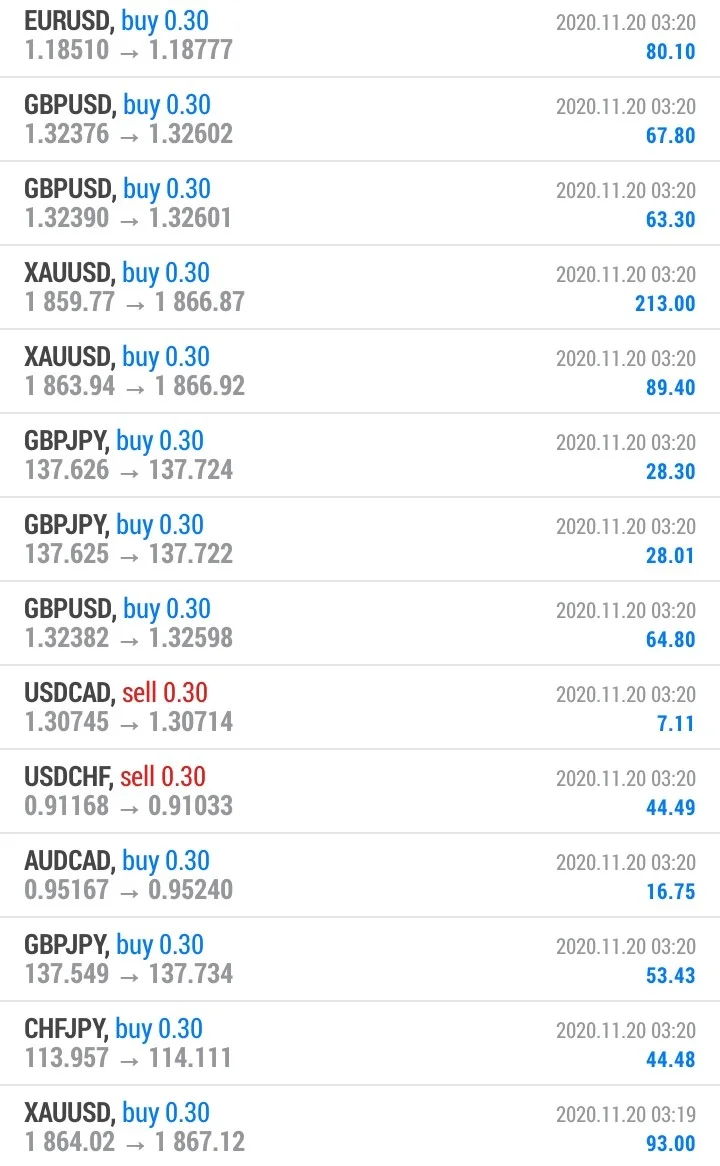Expand the EURUSD buy trade with 80.10 profit
Viewport: 720px width, 1166px height.
pyautogui.click(x=360, y=36)
